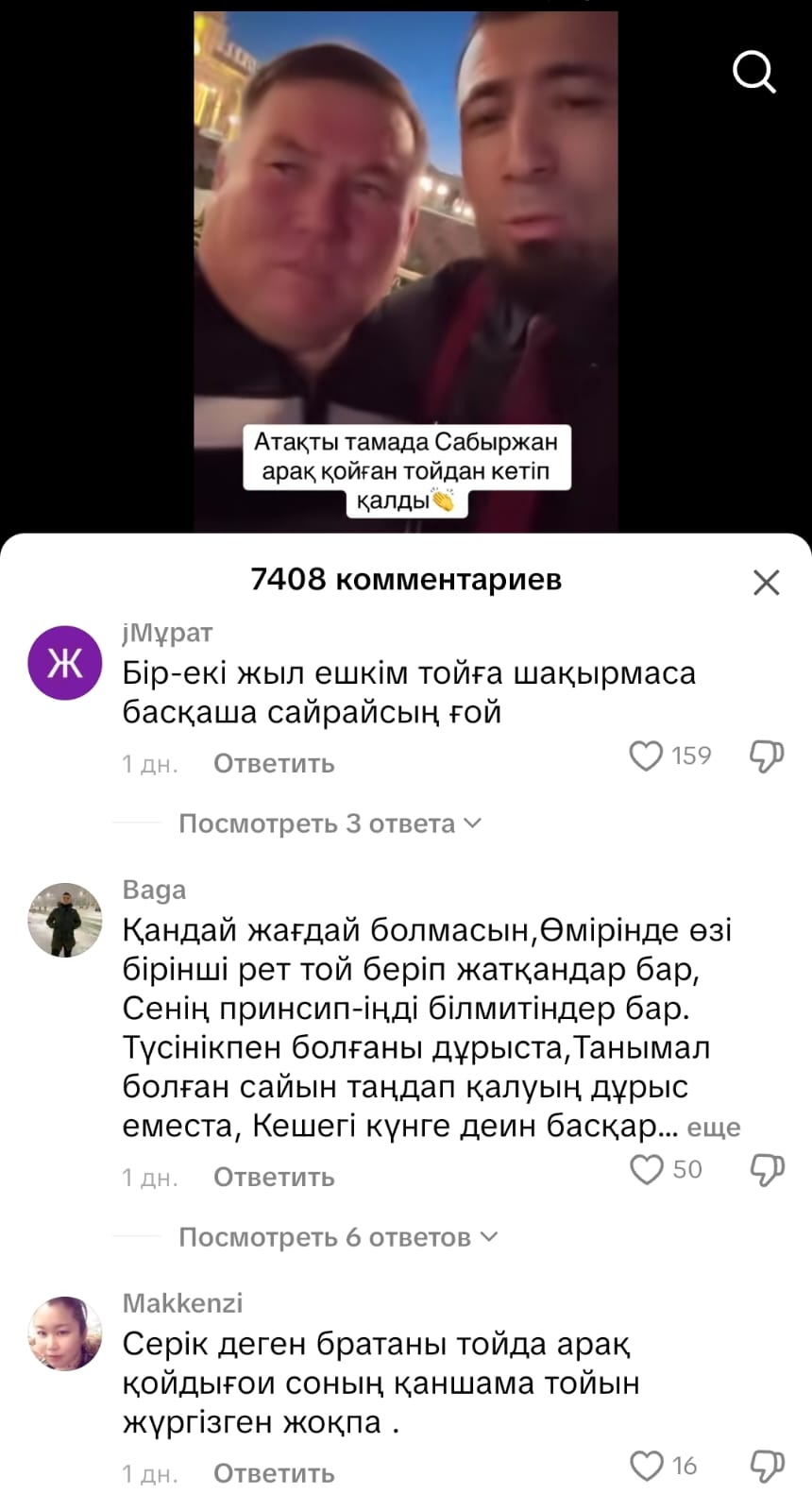
Task: Like Makkenzi's comment
Action: pyautogui.click(x=647, y=1466)
